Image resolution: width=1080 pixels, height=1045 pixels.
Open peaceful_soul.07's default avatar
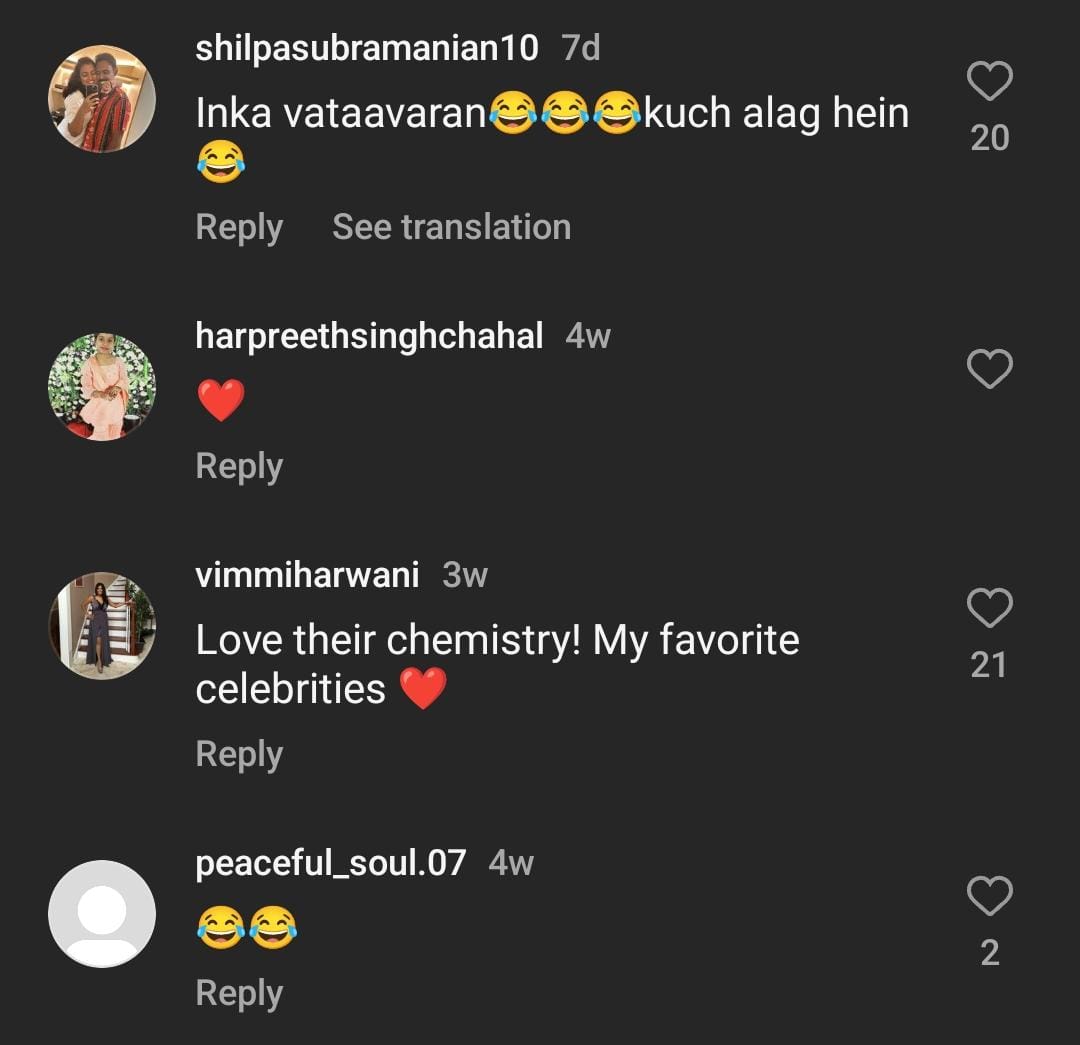pos(102,914)
